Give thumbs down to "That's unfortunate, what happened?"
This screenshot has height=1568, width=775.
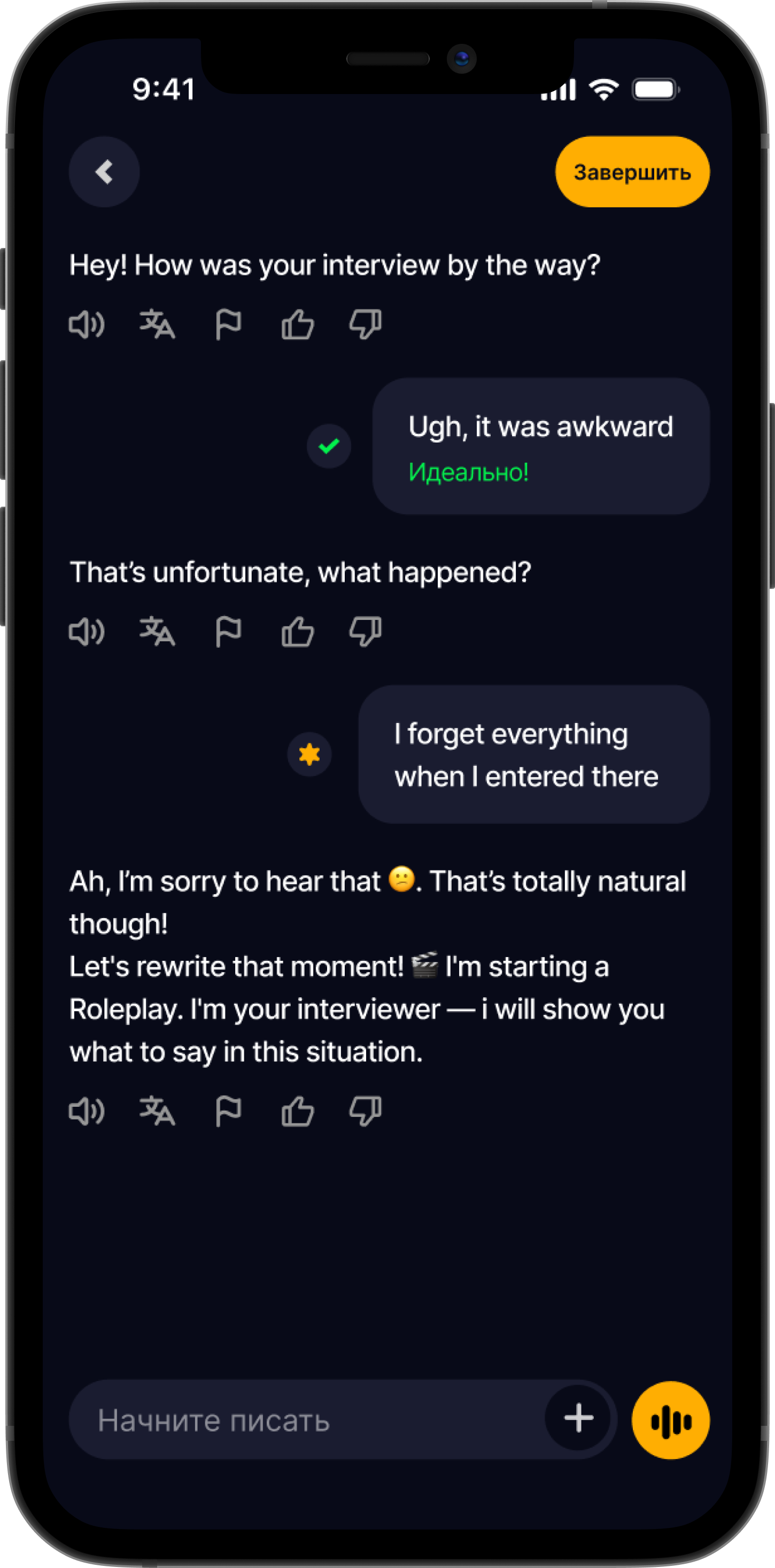tap(365, 631)
